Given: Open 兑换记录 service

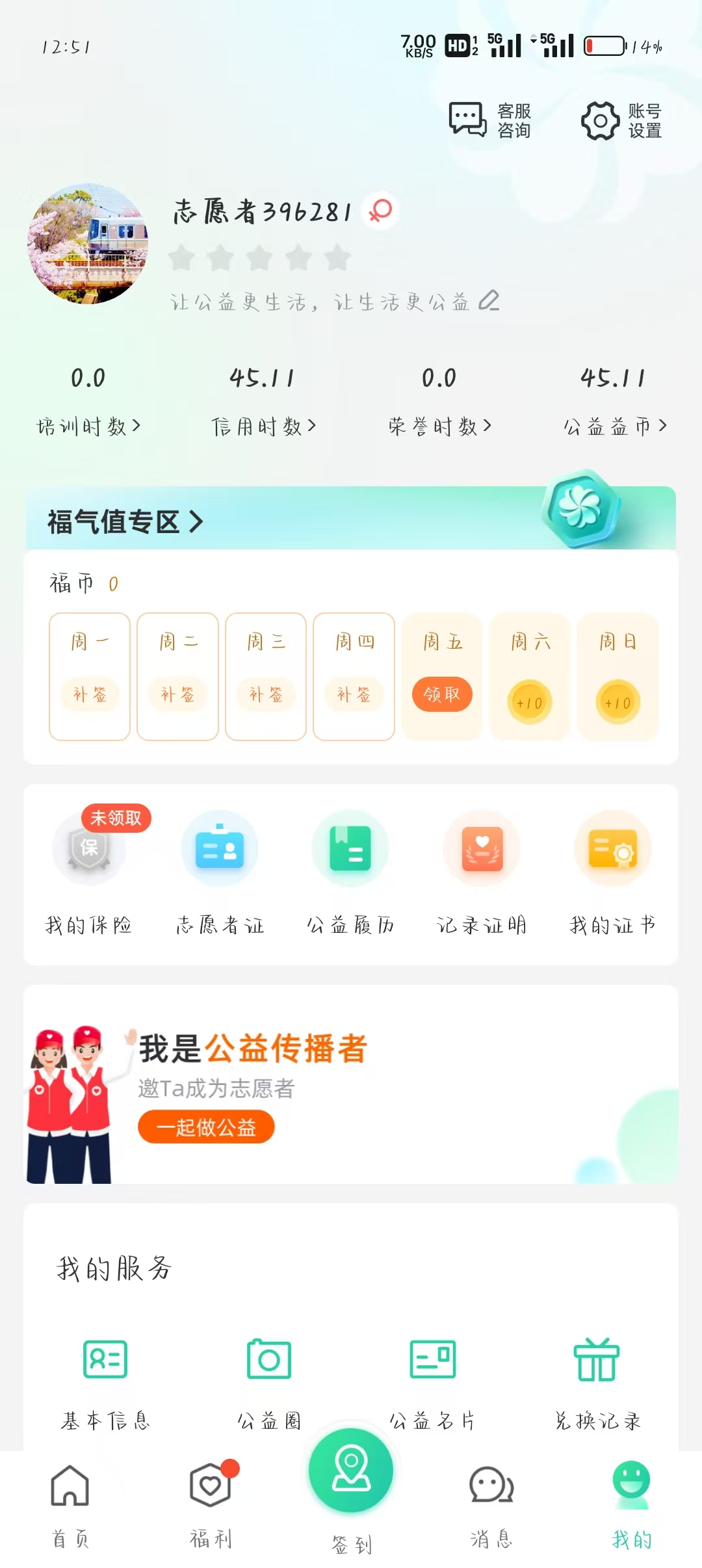Looking at the screenshot, I should coord(597,1378).
